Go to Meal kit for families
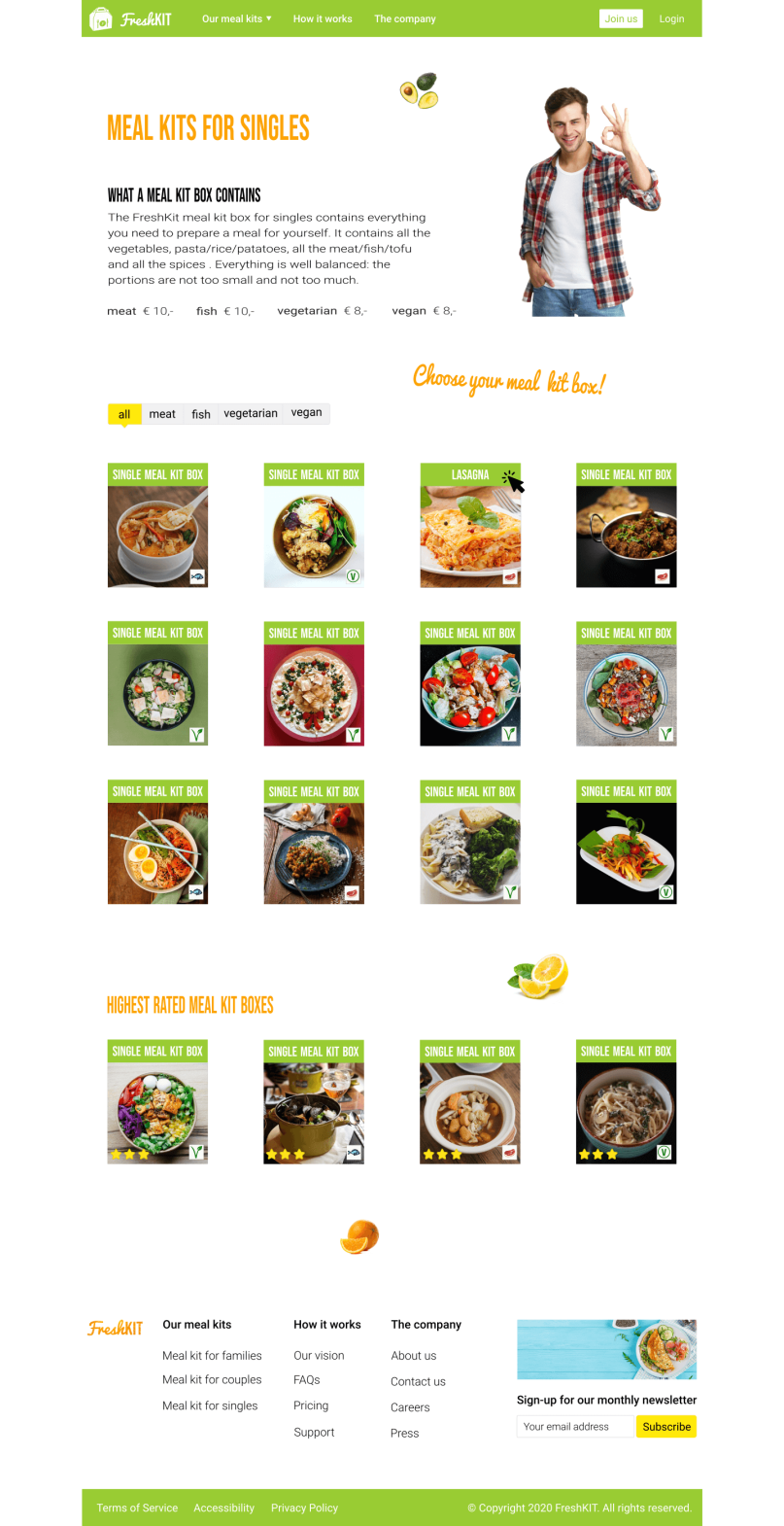The width and height of the screenshot is (784, 1526). [212, 1355]
